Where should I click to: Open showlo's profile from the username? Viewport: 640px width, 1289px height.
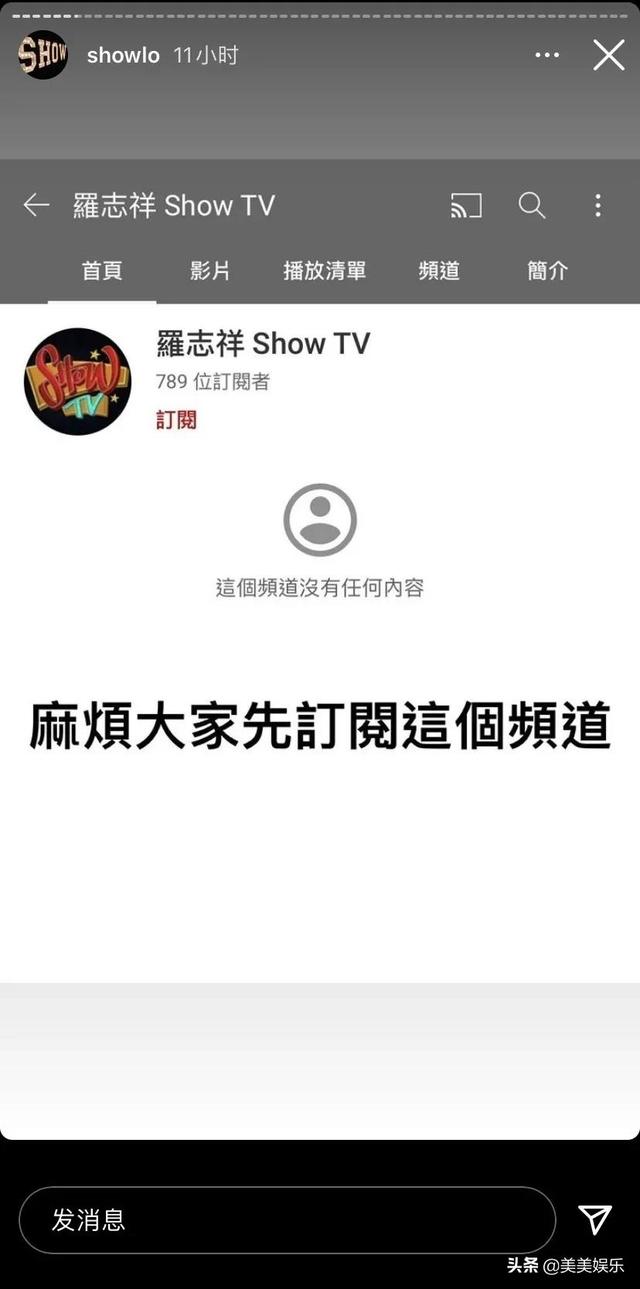123,56
